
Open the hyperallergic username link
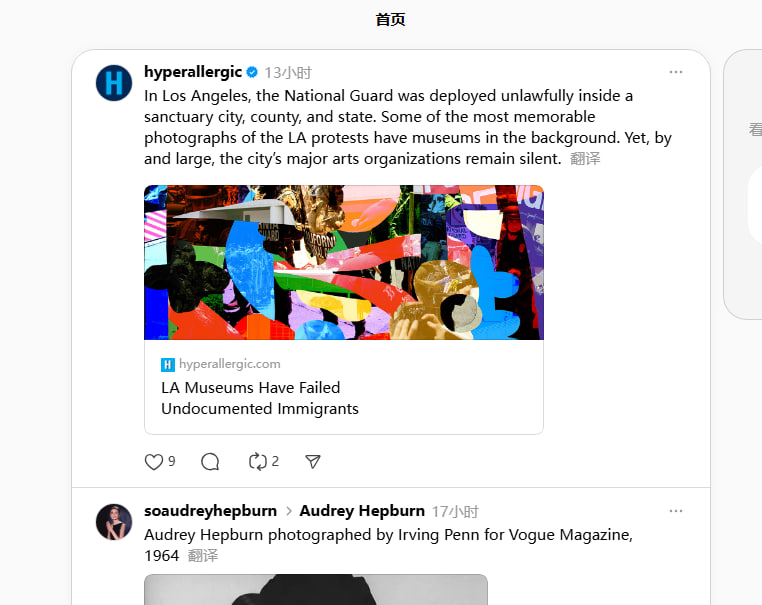(193, 72)
